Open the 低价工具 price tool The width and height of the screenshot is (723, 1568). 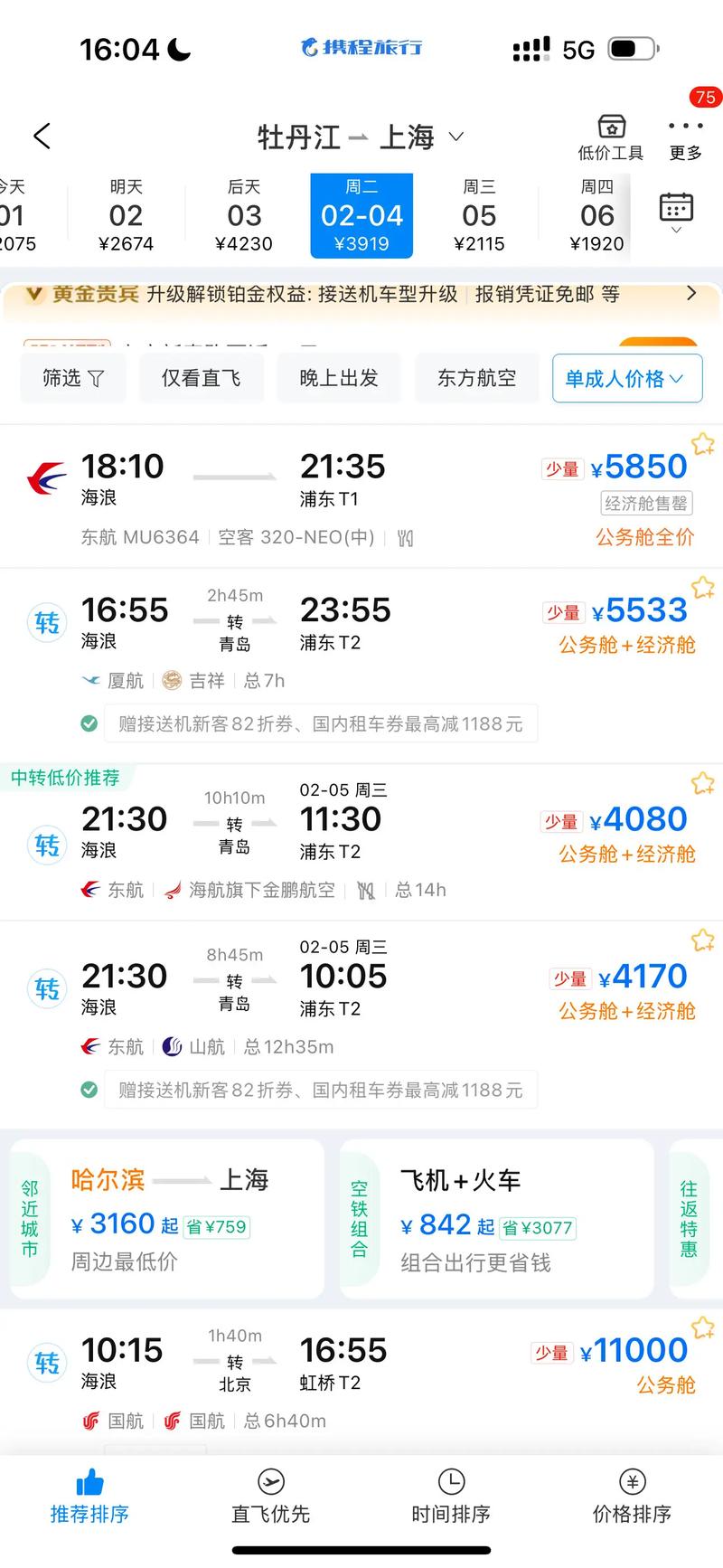point(610,136)
